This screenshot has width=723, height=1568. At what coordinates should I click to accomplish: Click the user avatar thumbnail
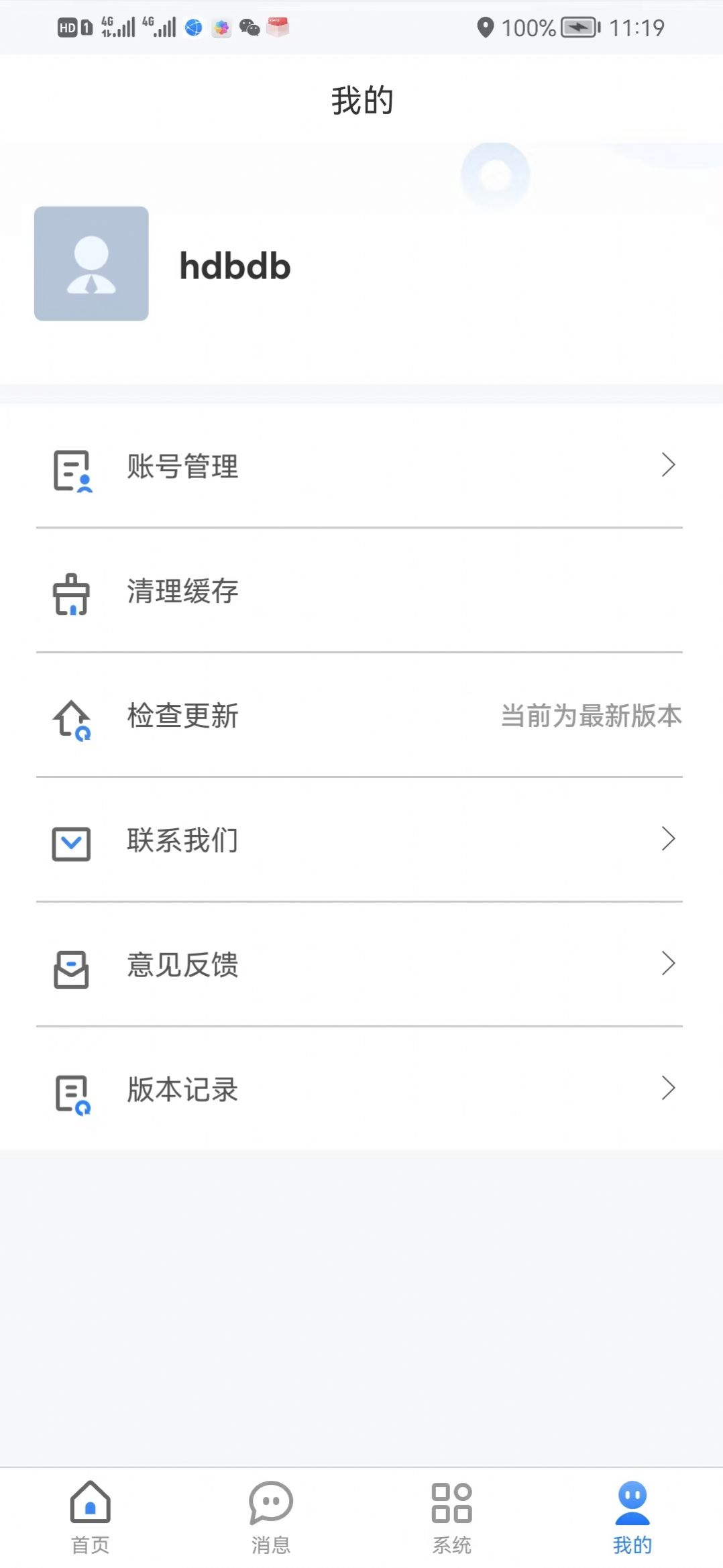(92, 266)
